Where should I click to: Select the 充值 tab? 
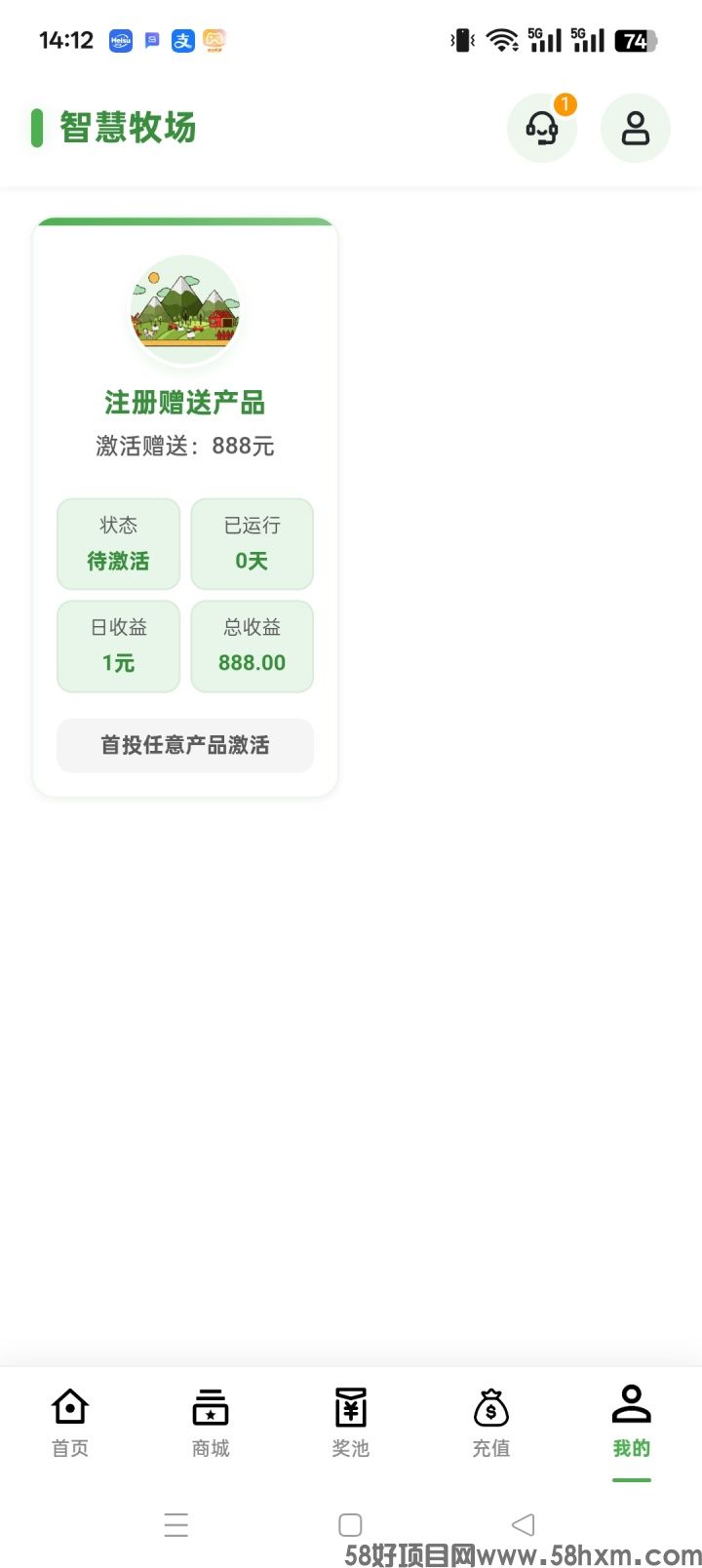(x=491, y=1423)
